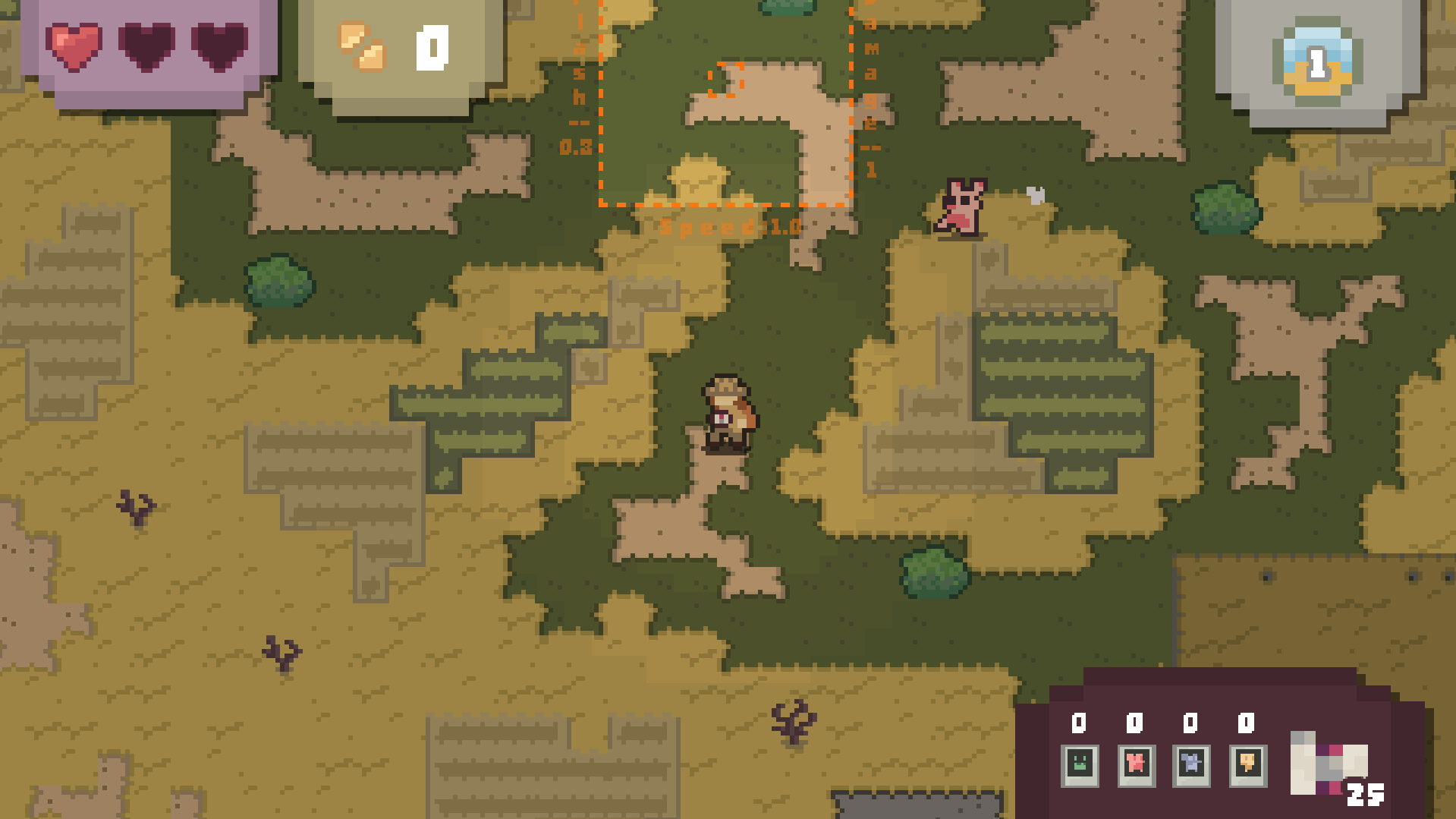Select the blue creature photo slot
Image resolution: width=1456 pixels, height=819 pixels.
[1191, 764]
